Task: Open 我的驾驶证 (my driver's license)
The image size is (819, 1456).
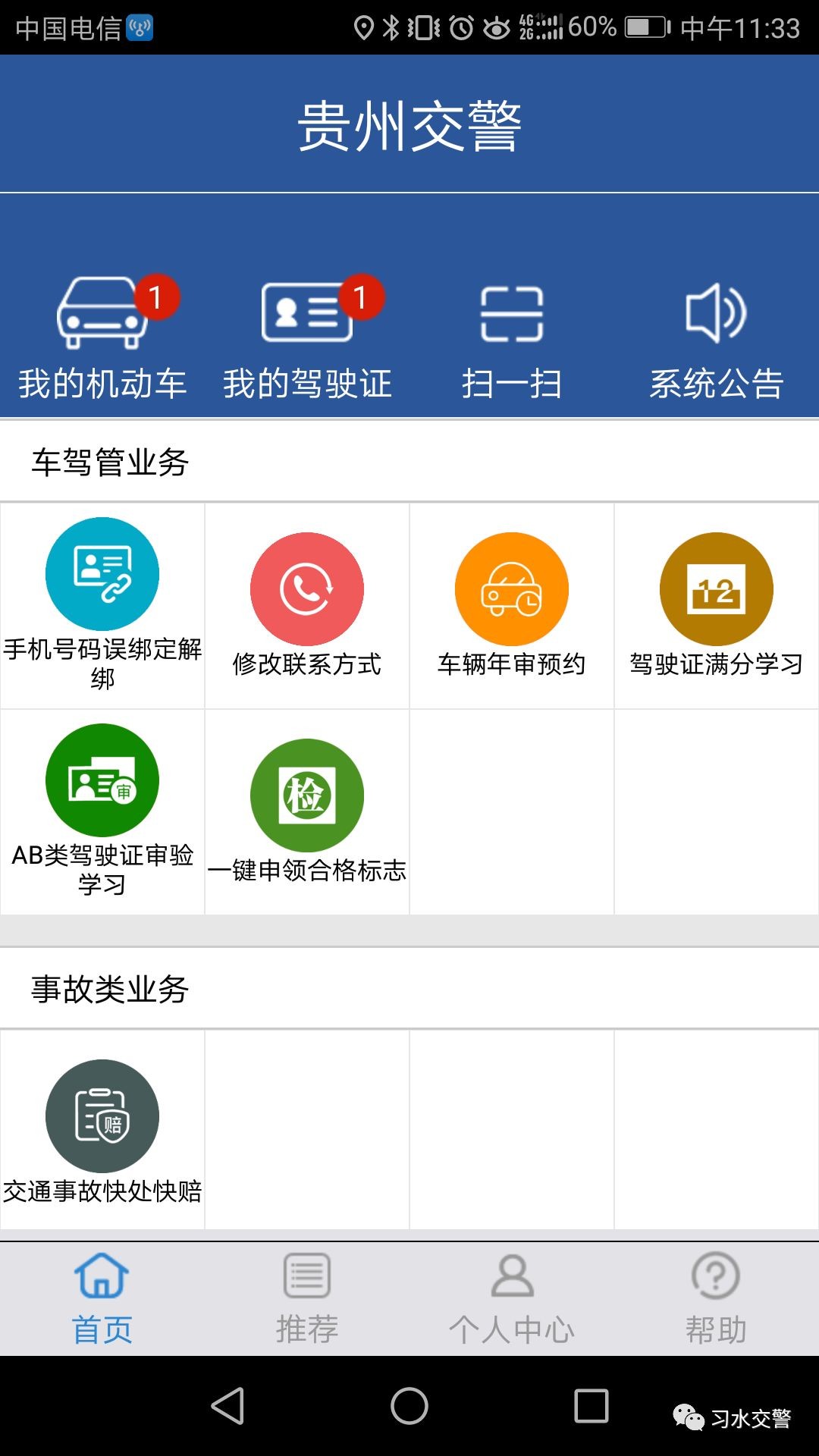Action: 307,337
